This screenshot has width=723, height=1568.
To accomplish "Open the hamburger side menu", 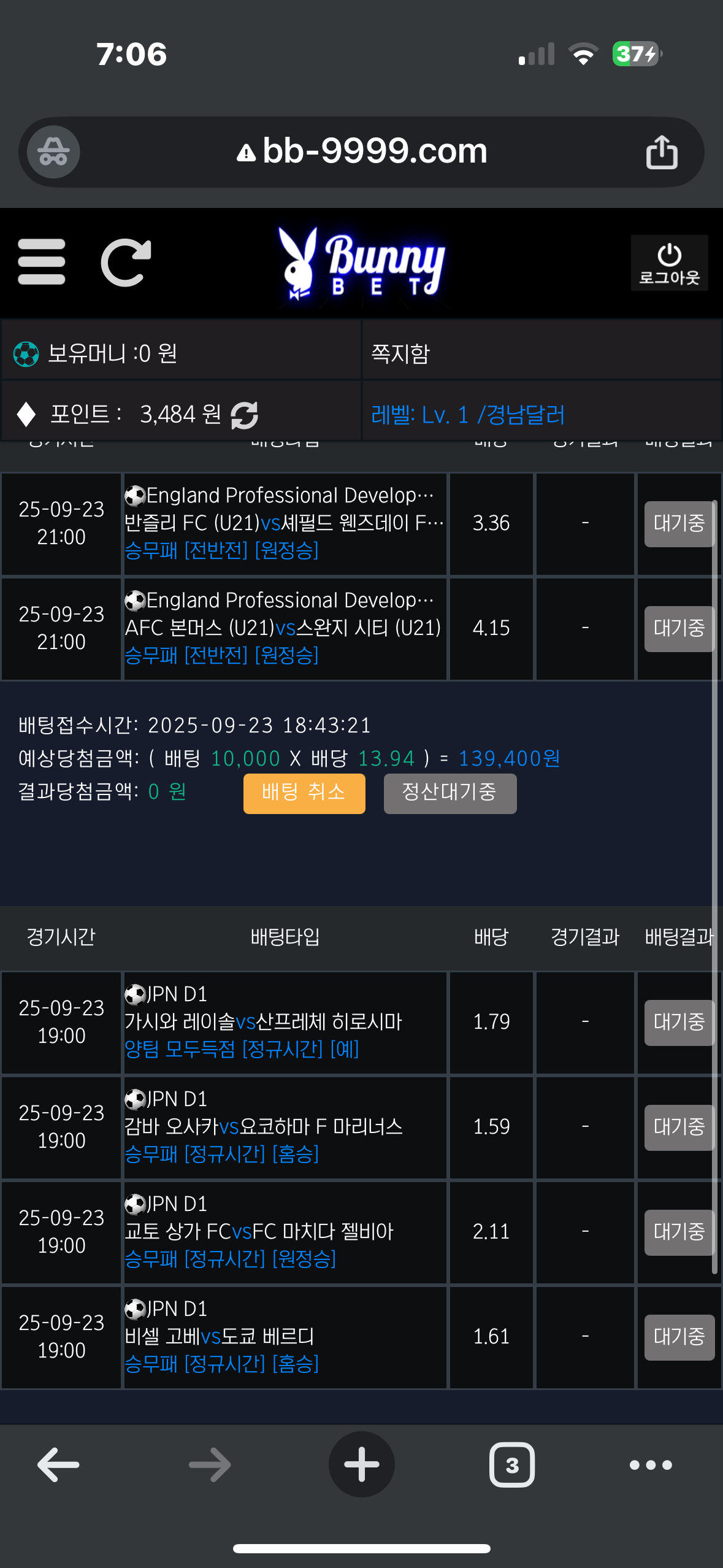I will tap(41, 262).
